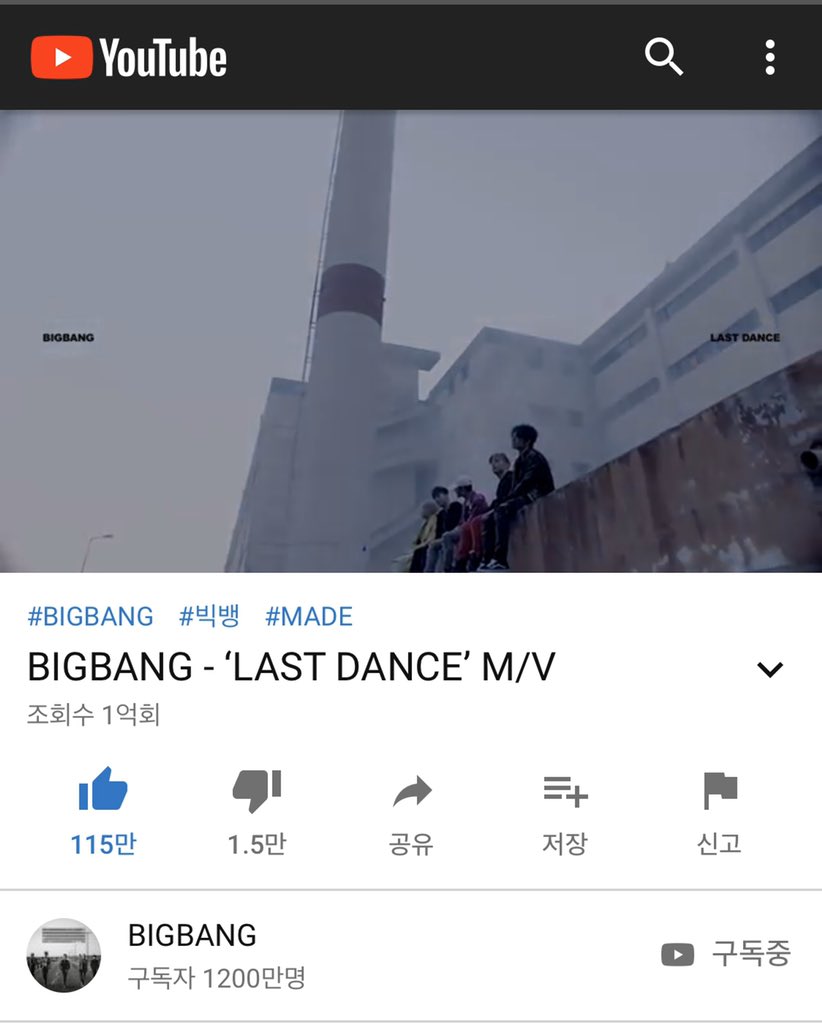
Task: Expand the video description chevron
Action: point(770,670)
